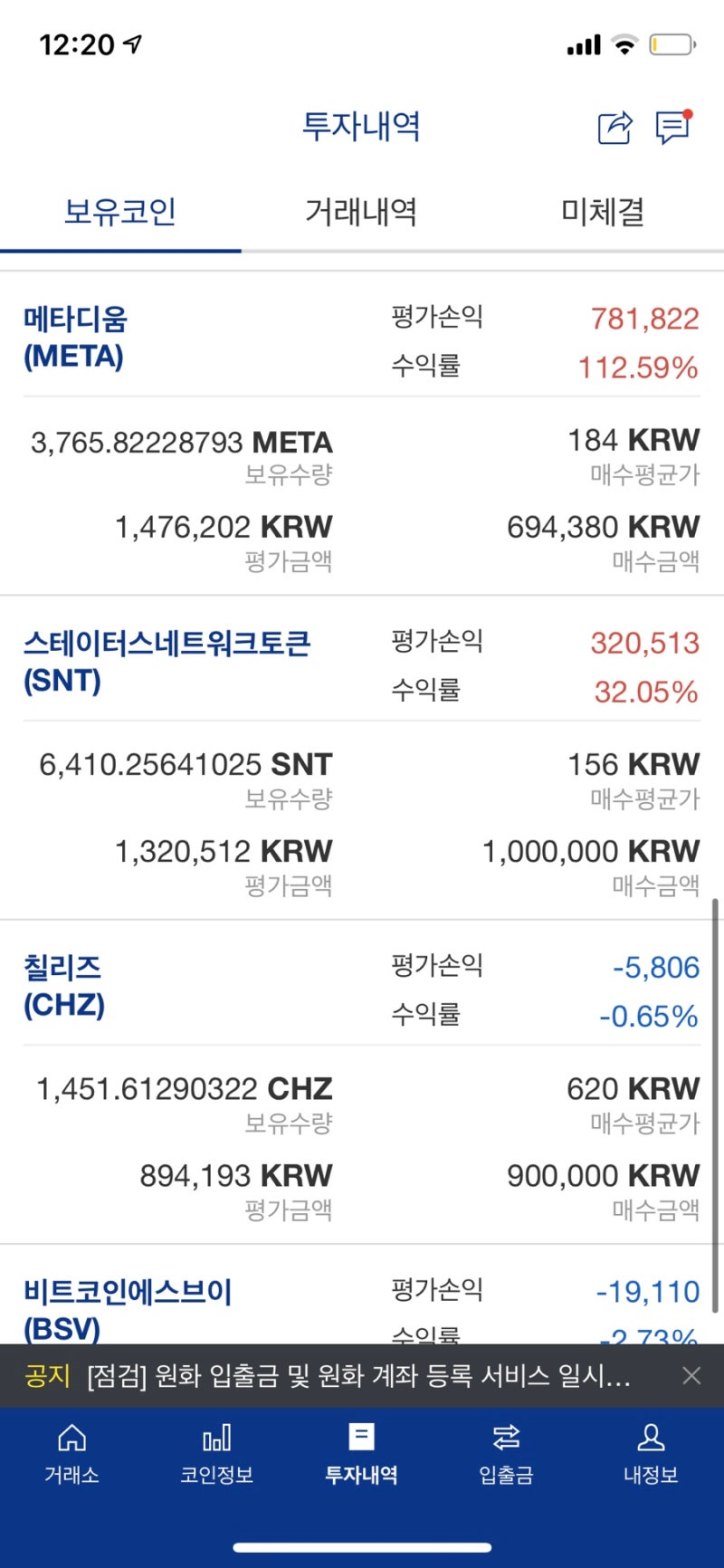
Task: Stay on the 보유코인 tab
Action: coord(119,212)
